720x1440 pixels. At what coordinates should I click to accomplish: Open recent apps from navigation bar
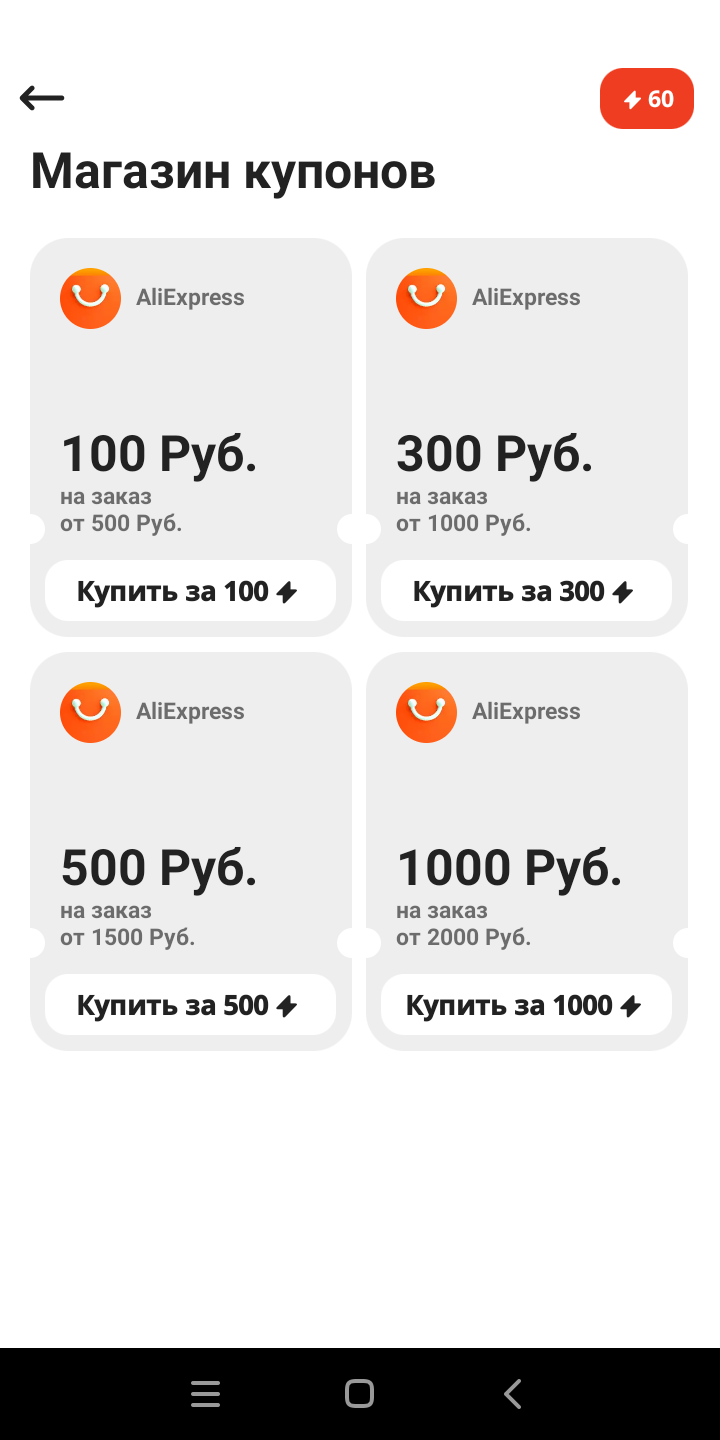tap(205, 1394)
